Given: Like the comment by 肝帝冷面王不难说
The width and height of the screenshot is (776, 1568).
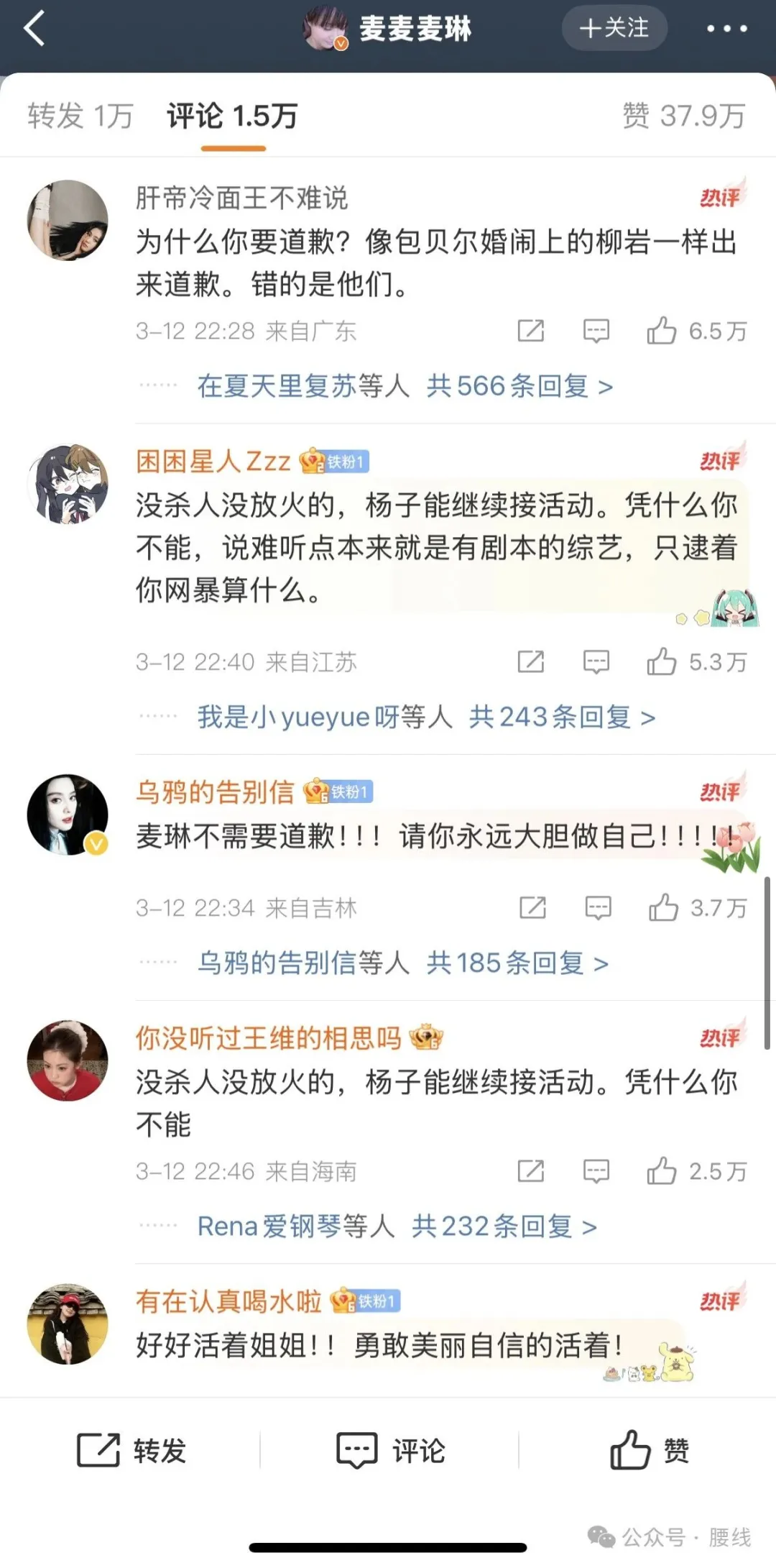Looking at the screenshot, I should (696, 331).
